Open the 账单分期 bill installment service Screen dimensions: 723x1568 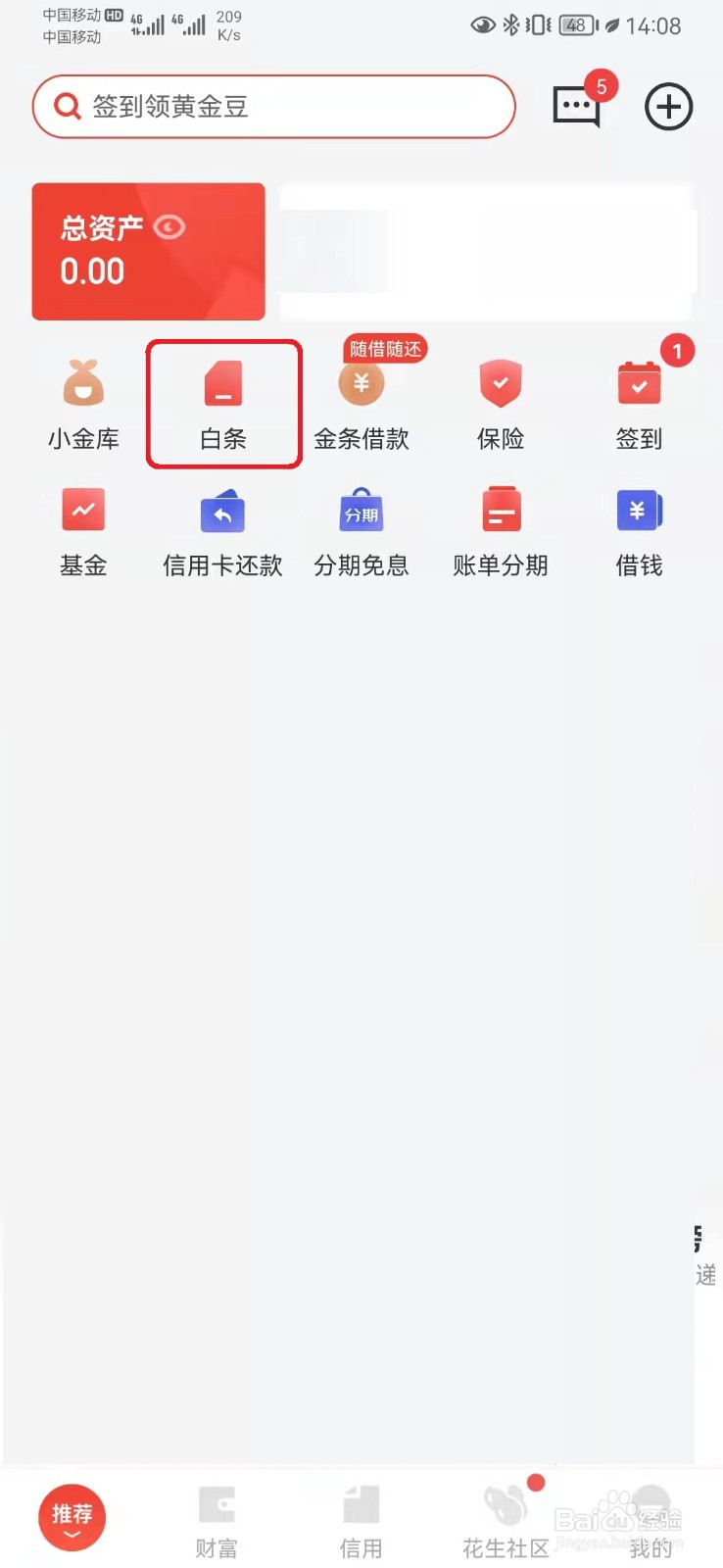click(x=500, y=529)
